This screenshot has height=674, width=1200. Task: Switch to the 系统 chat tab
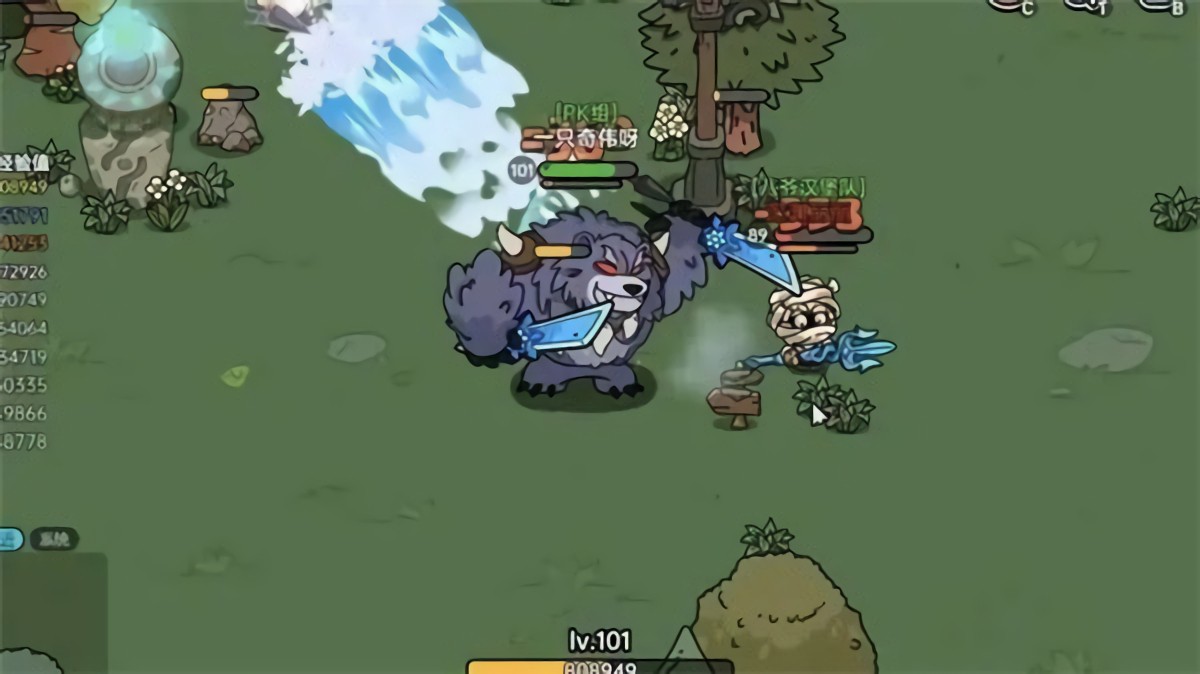54,539
